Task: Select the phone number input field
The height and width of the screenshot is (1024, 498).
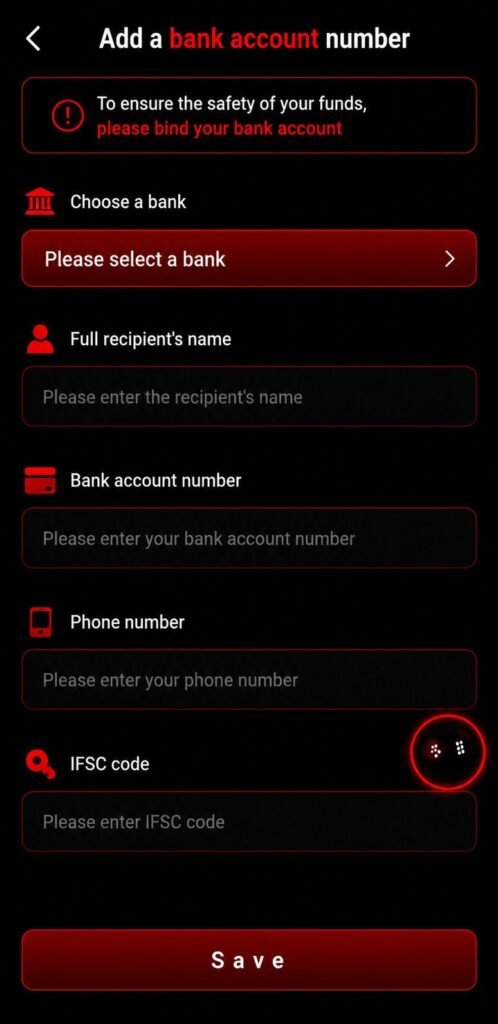Action: (249, 680)
